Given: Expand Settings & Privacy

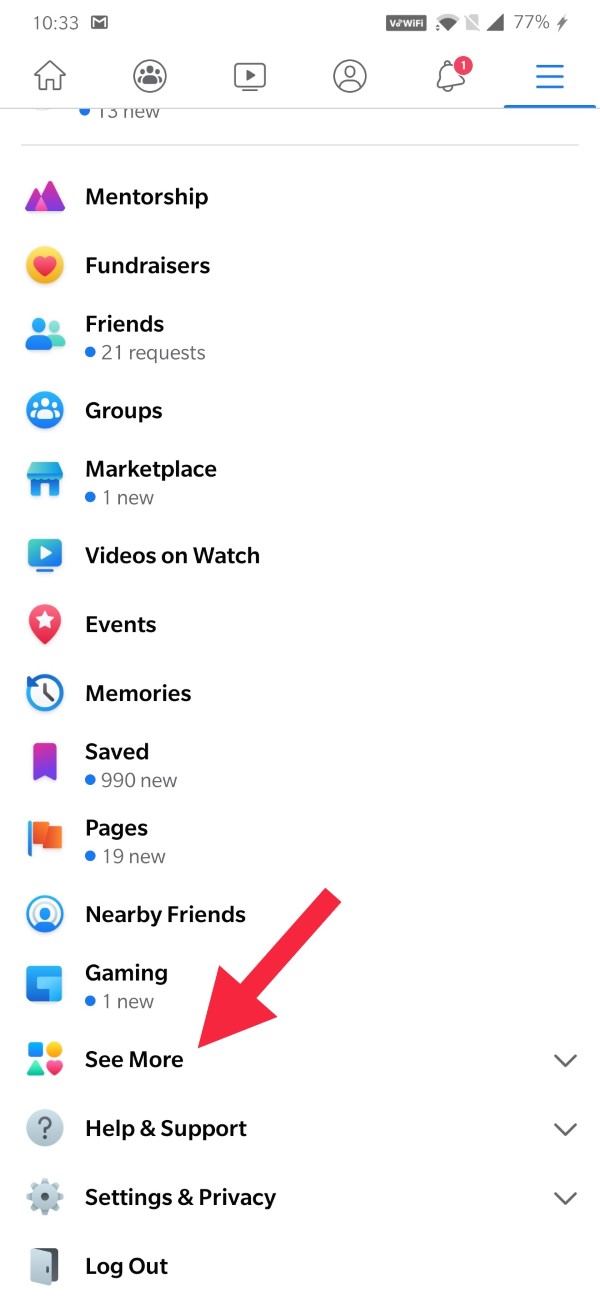Looking at the screenshot, I should 300,1198.
